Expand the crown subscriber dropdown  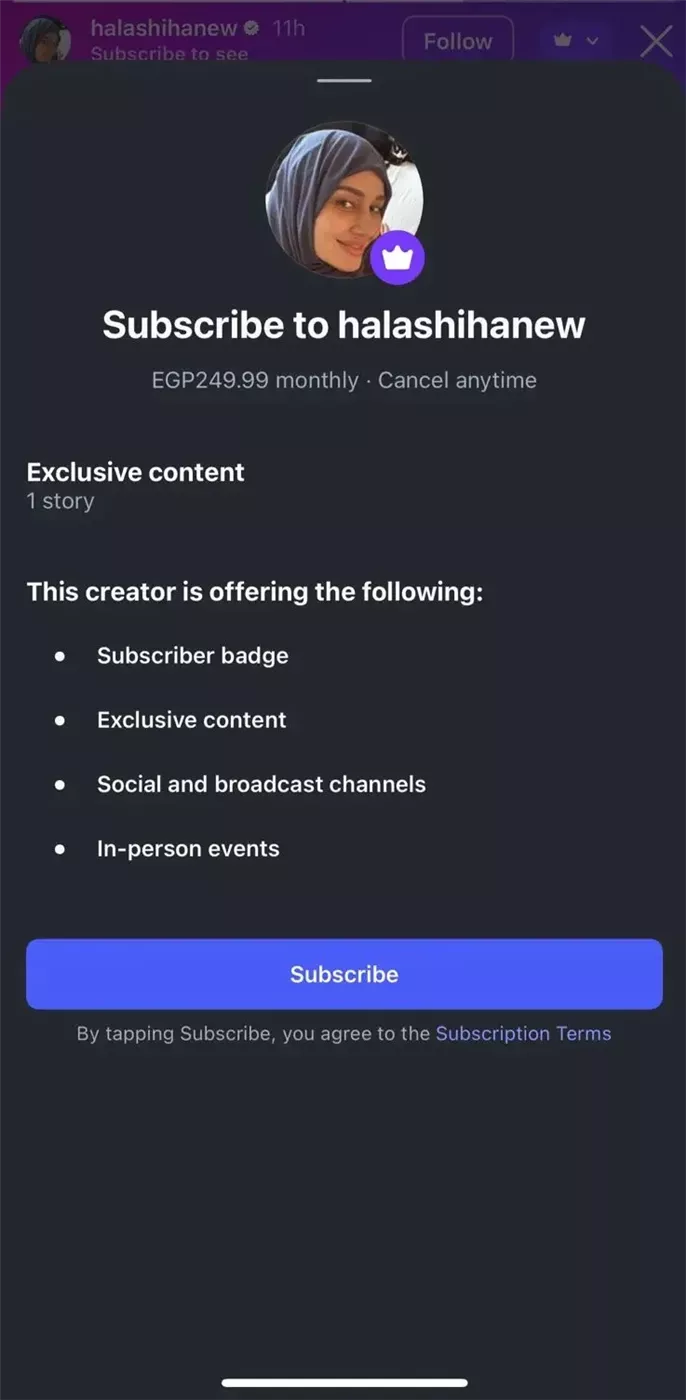[x=575, y=41]
